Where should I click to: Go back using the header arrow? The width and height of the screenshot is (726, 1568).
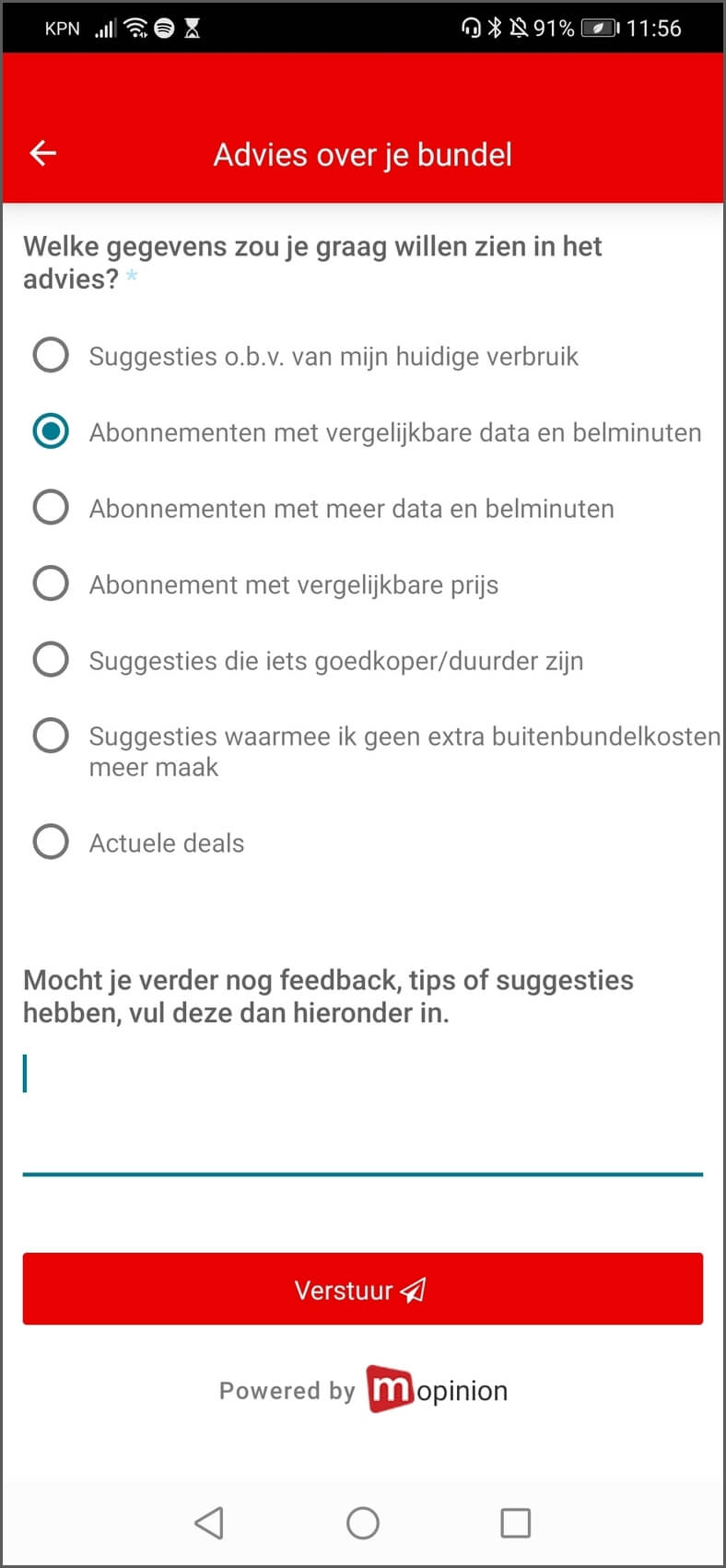tap(43, 153)
